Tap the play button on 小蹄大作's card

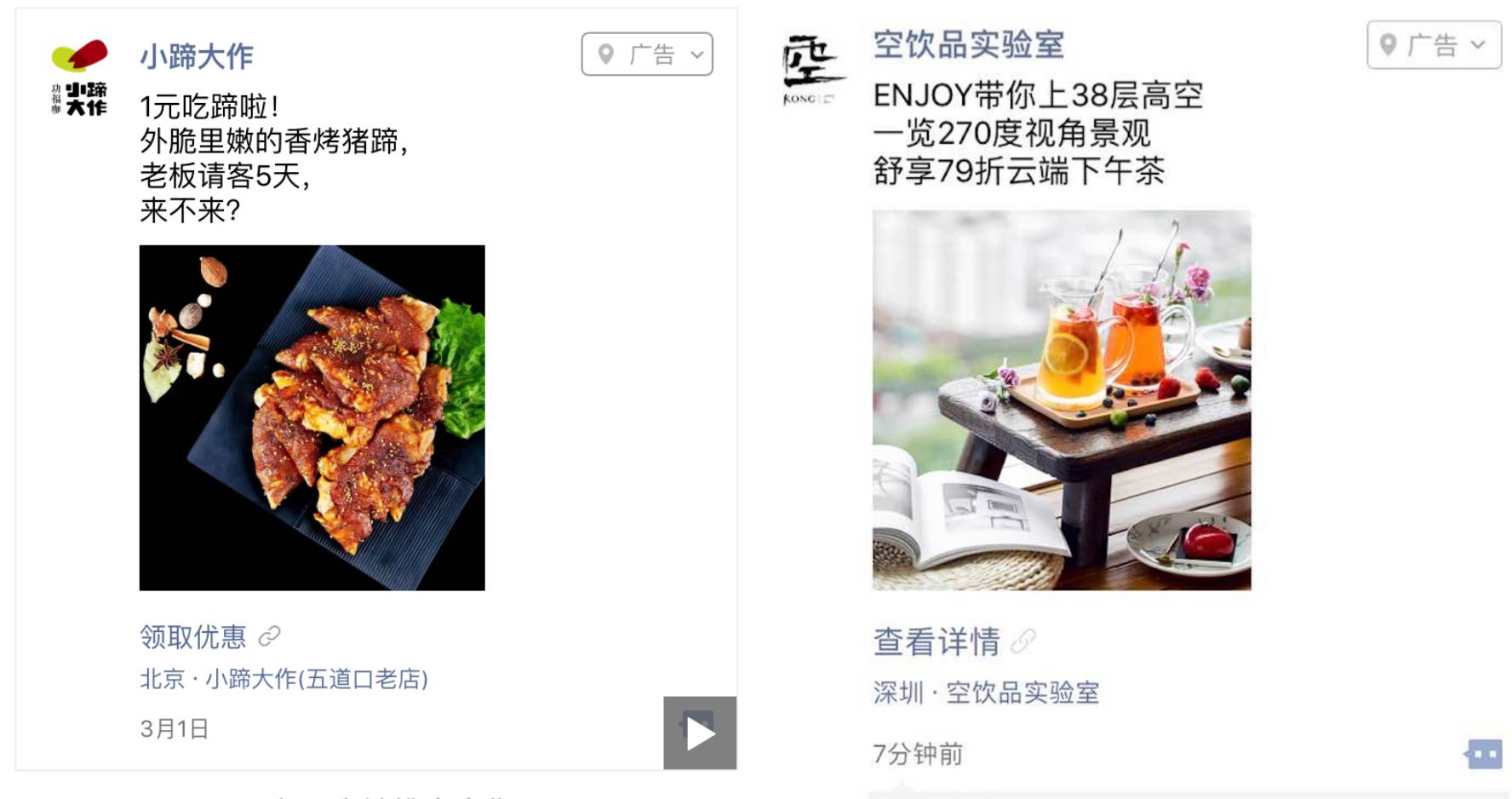(x=700, y=733)
